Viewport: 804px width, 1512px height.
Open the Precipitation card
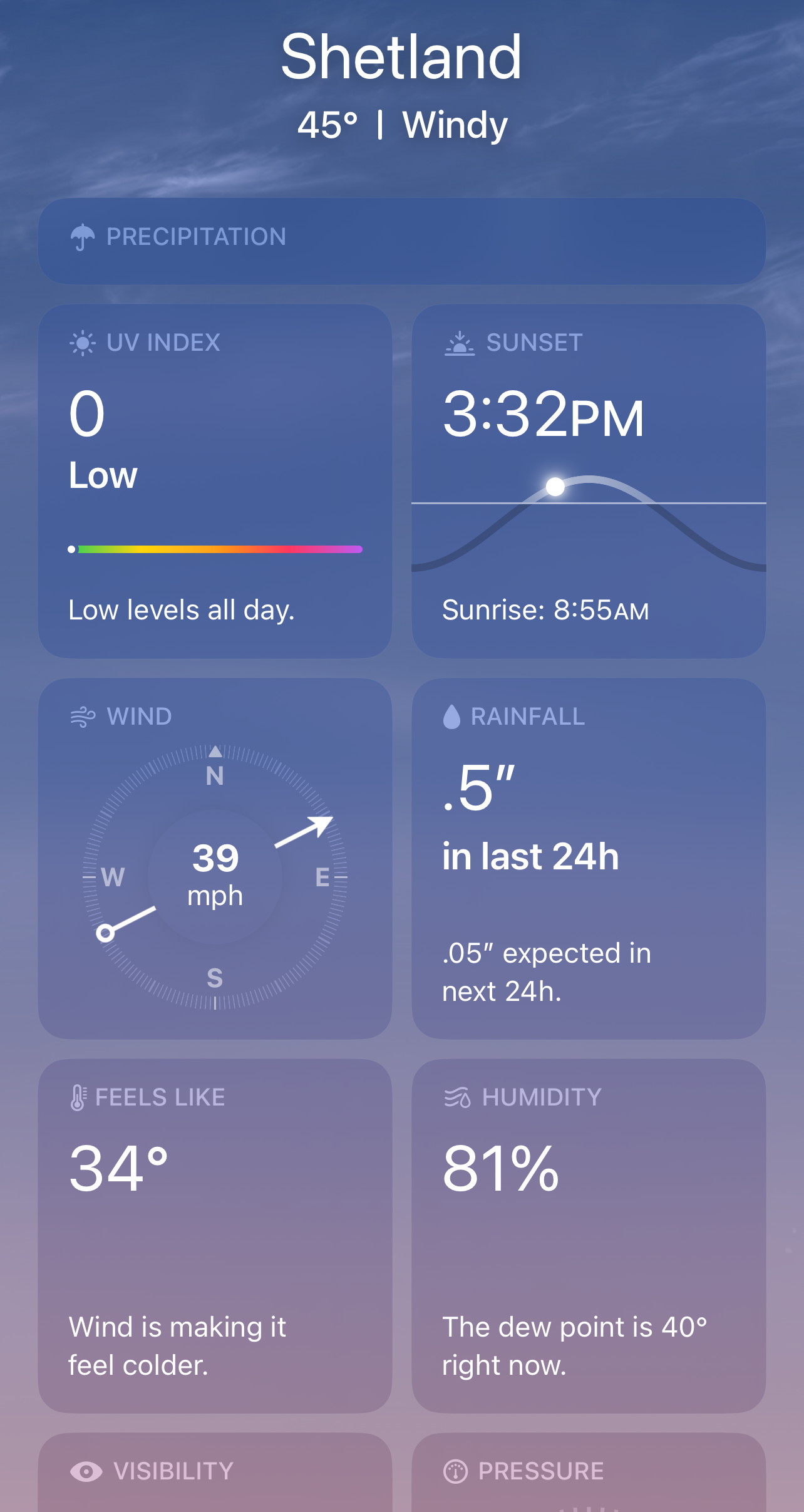(x=401, y=241)
